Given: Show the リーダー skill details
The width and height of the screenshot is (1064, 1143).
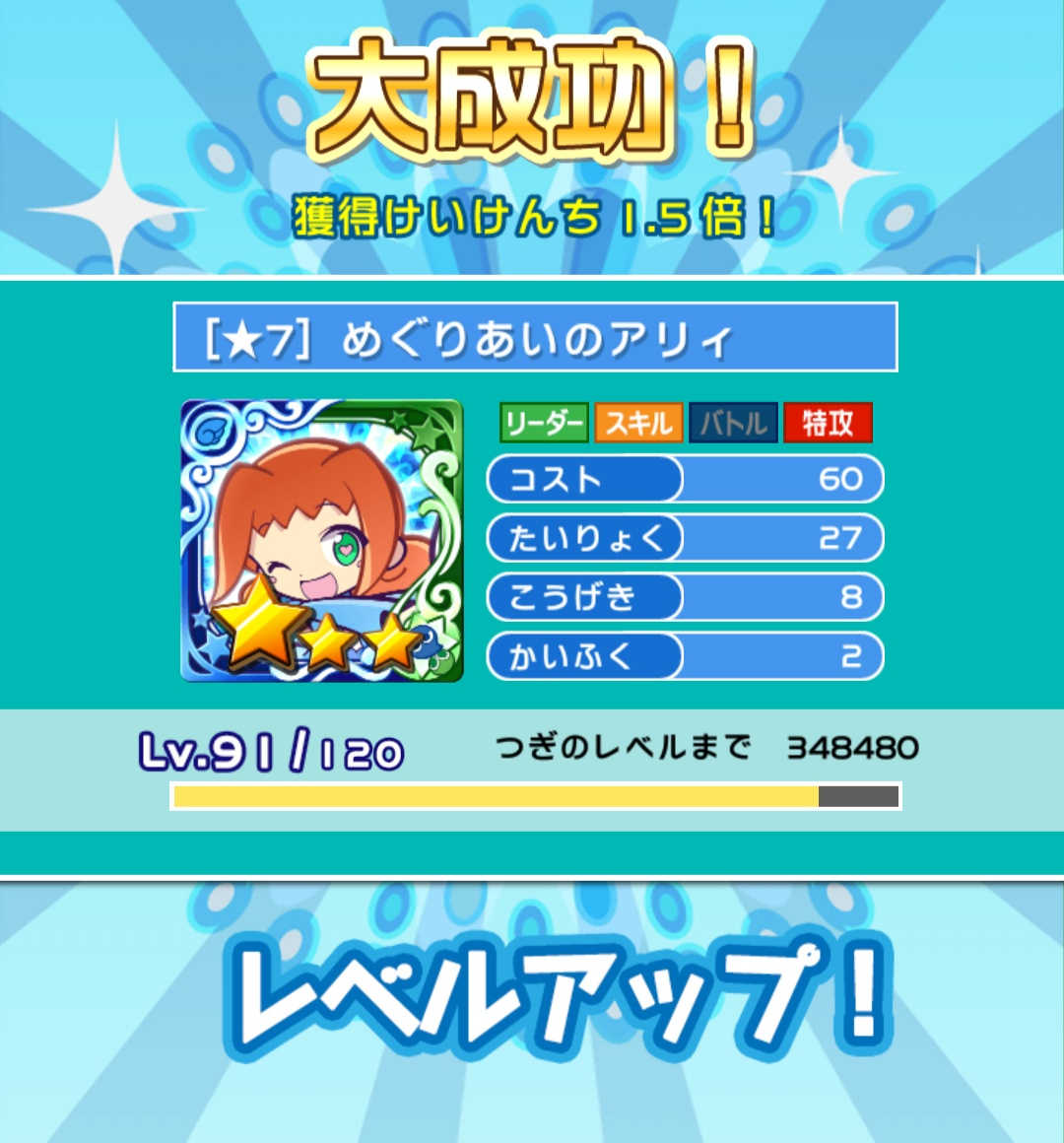Looking at the screenshot, I should point(544,424).
